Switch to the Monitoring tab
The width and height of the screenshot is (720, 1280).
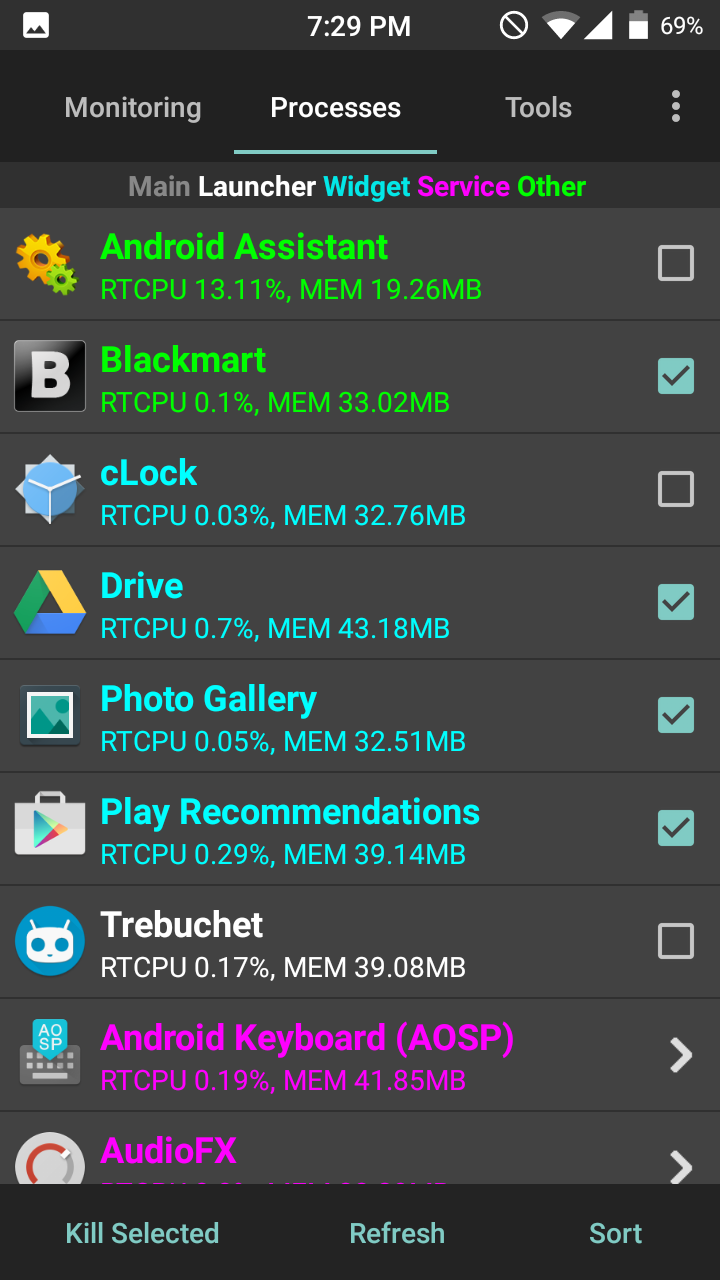click(133, 108)
